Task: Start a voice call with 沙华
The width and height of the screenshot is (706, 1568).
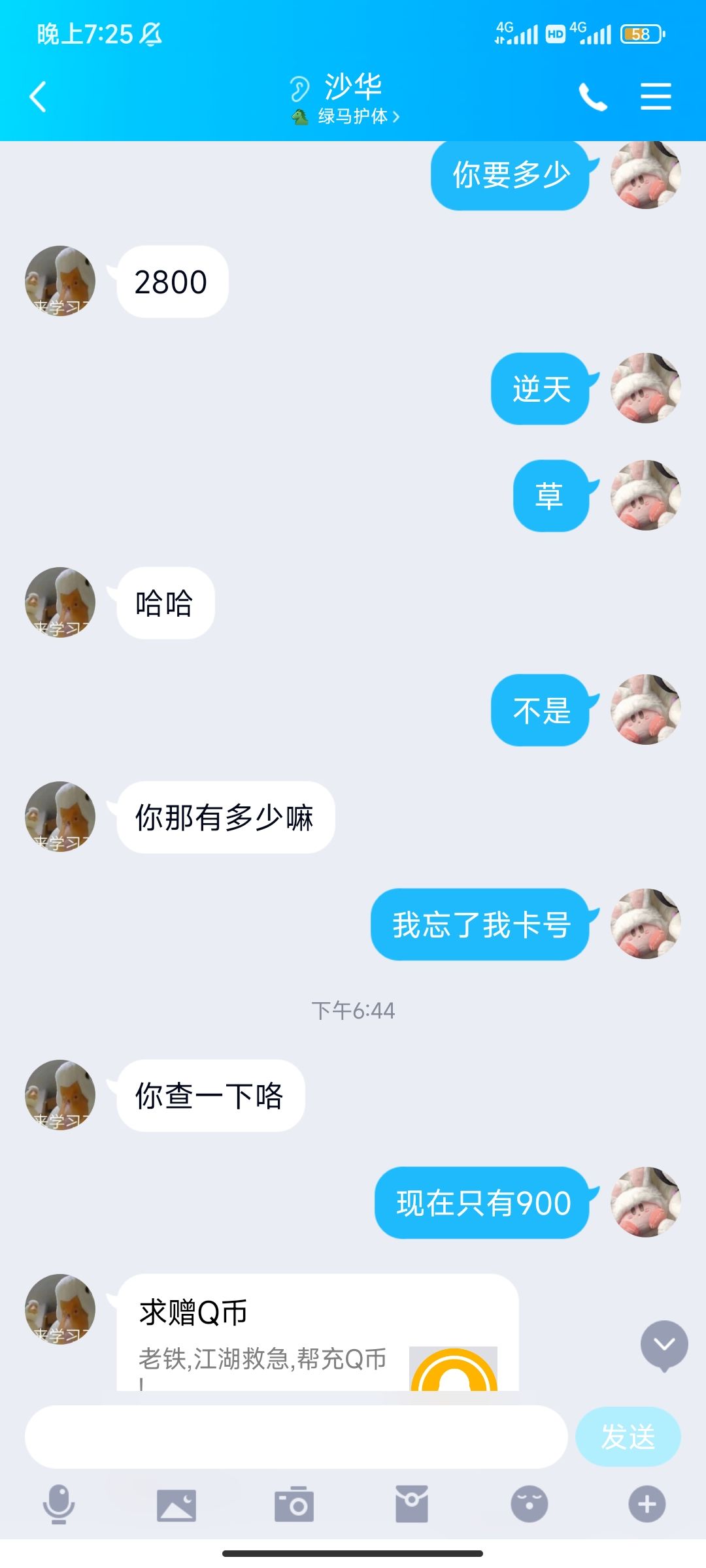Action: [593, 97]
